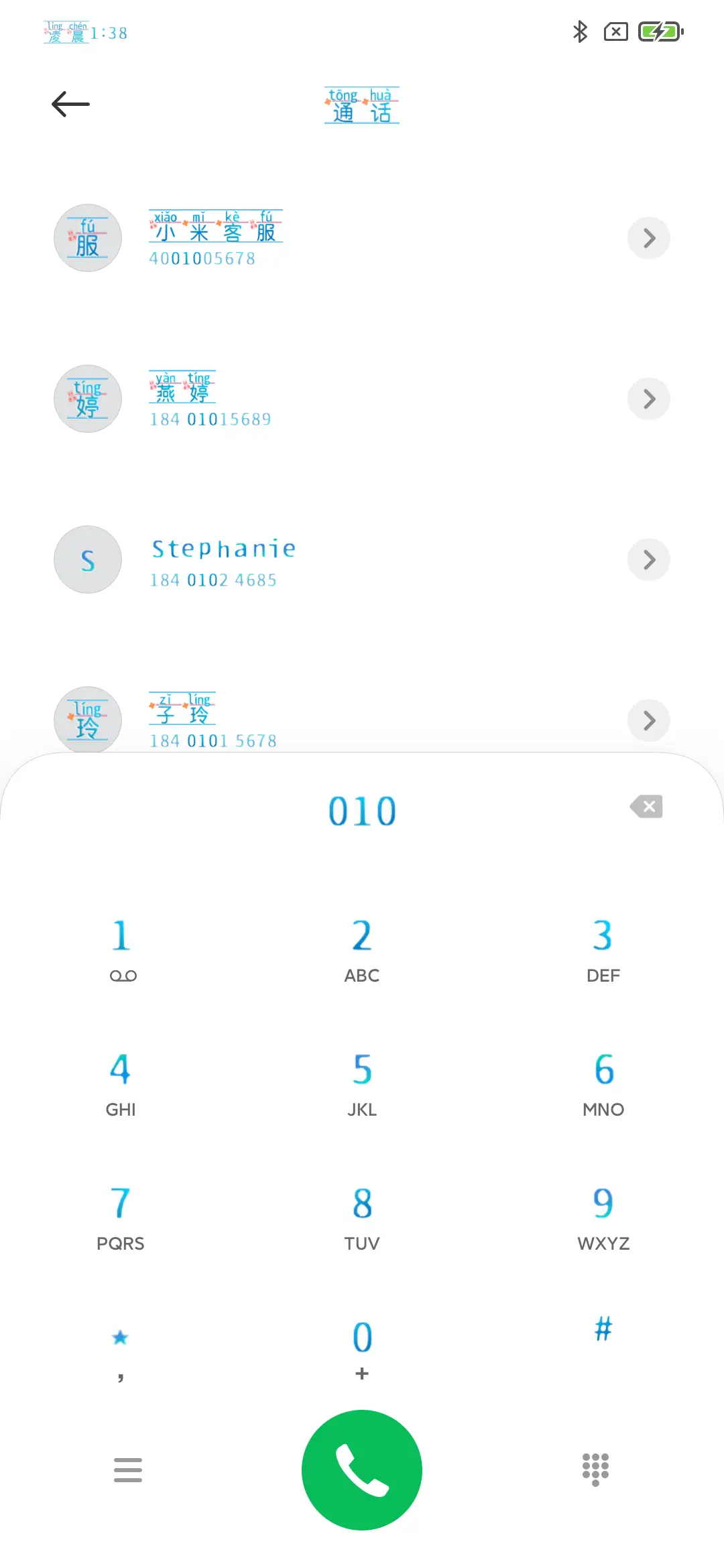Expand details for Stephanie's call record
724x1568 pixels.
tap(648, 560)
